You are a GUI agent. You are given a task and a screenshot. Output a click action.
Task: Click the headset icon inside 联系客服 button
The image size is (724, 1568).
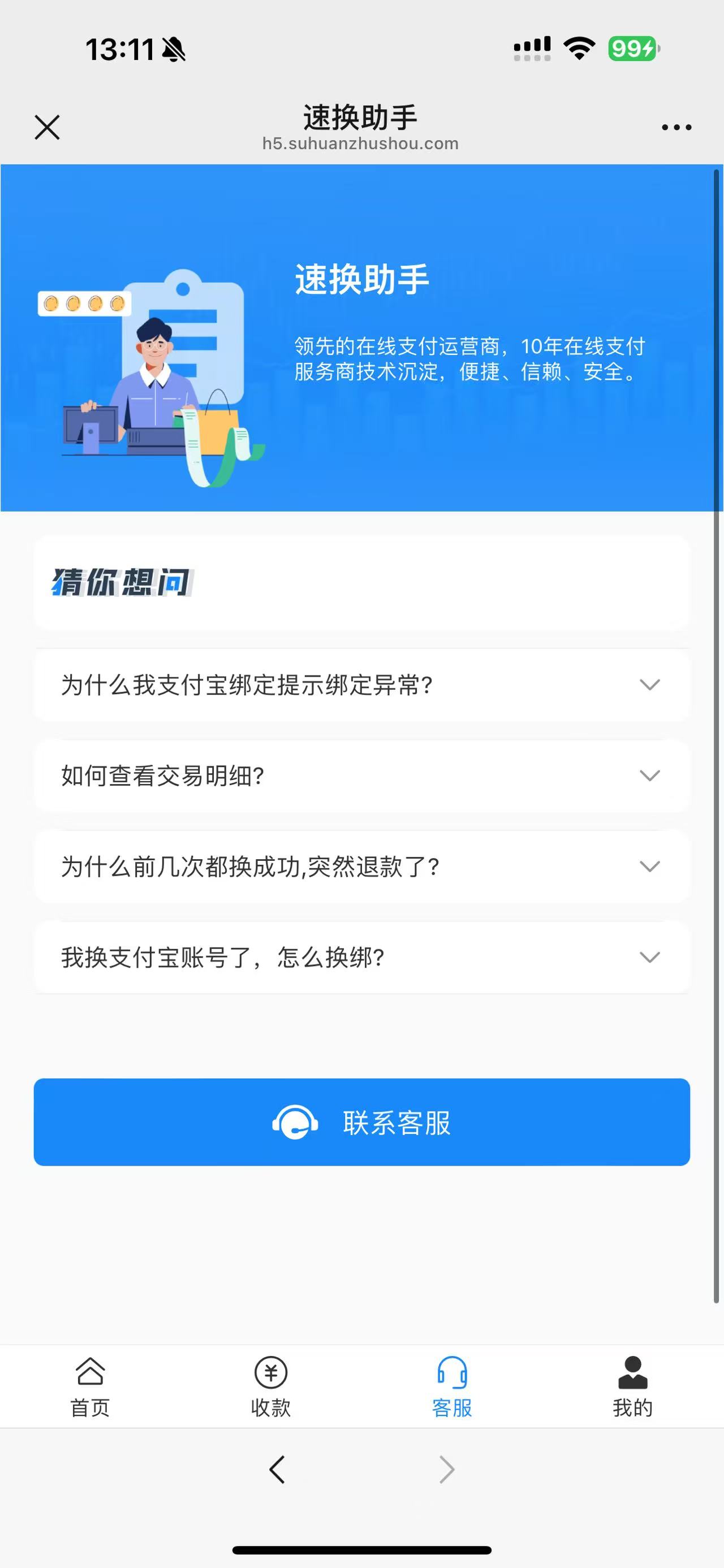pyautogui.click(x=296, y=1124)
